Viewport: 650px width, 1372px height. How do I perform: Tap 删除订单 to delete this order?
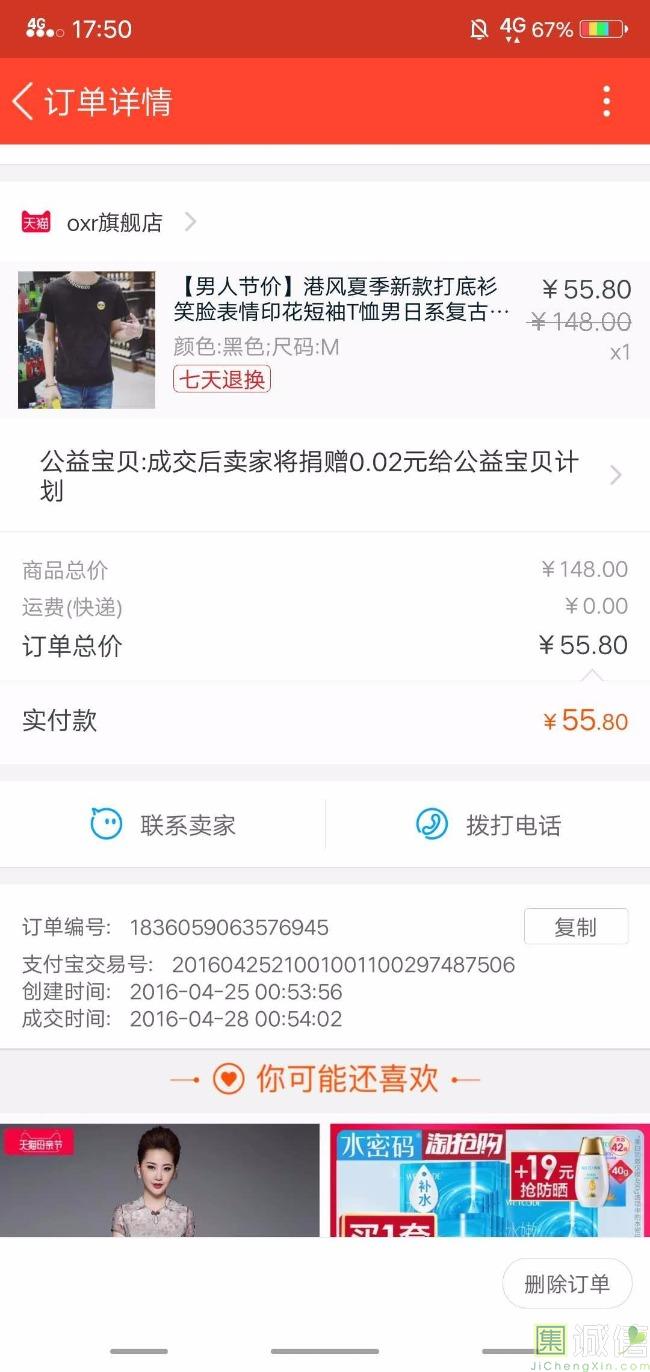[567, 1284]
